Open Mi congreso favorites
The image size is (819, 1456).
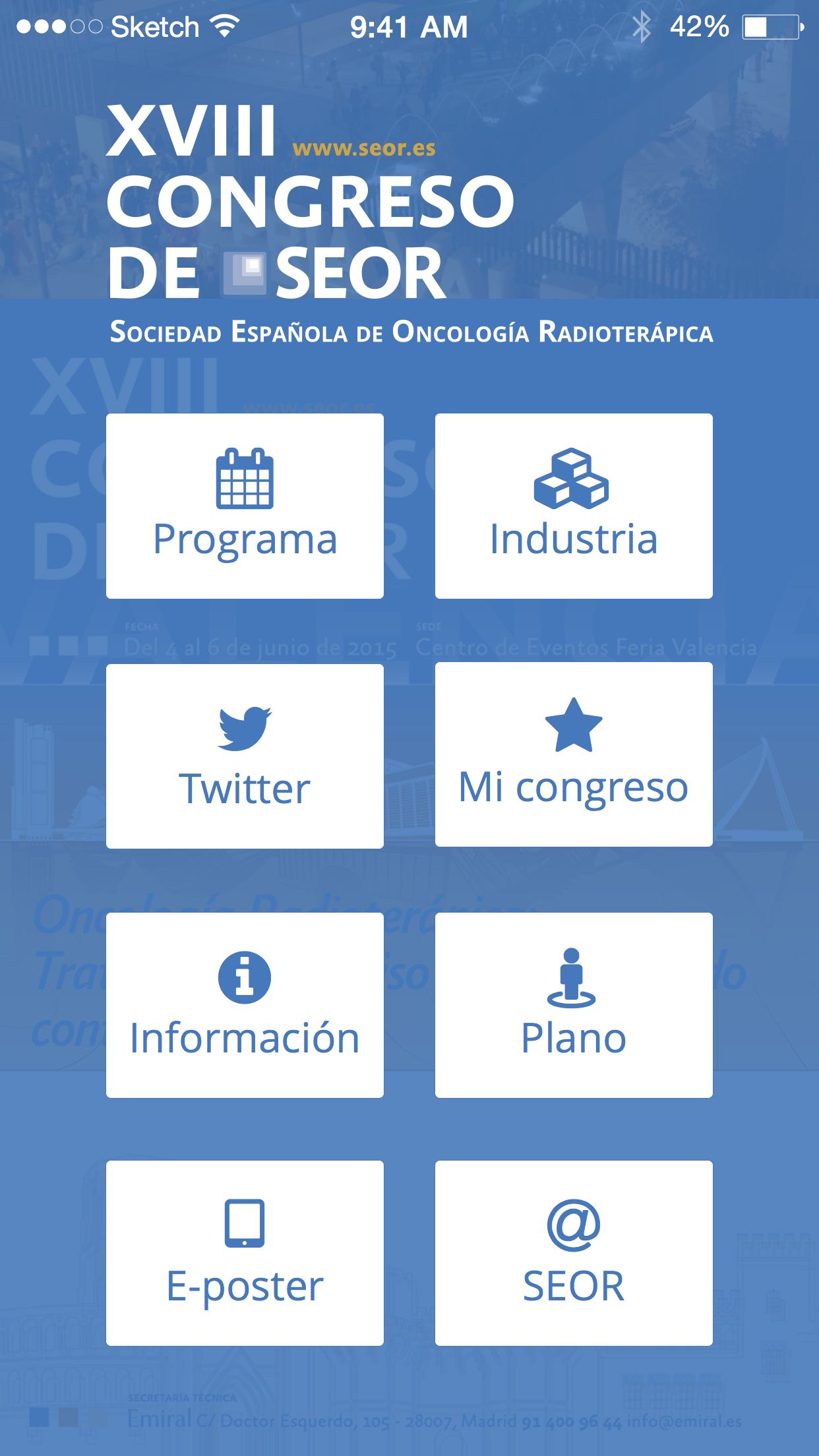[574, 754]
